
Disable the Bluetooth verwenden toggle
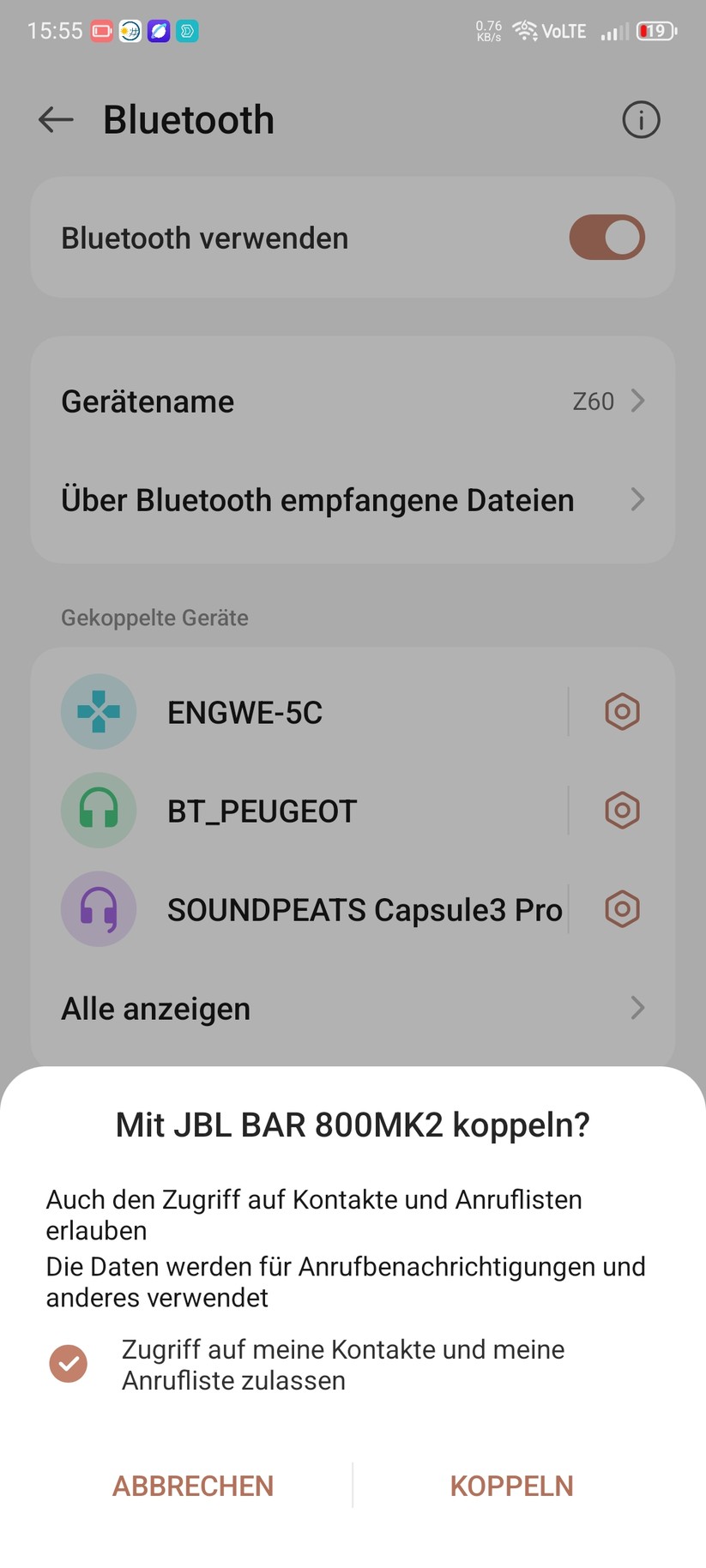pyautogui.click(x=606, y=237)
